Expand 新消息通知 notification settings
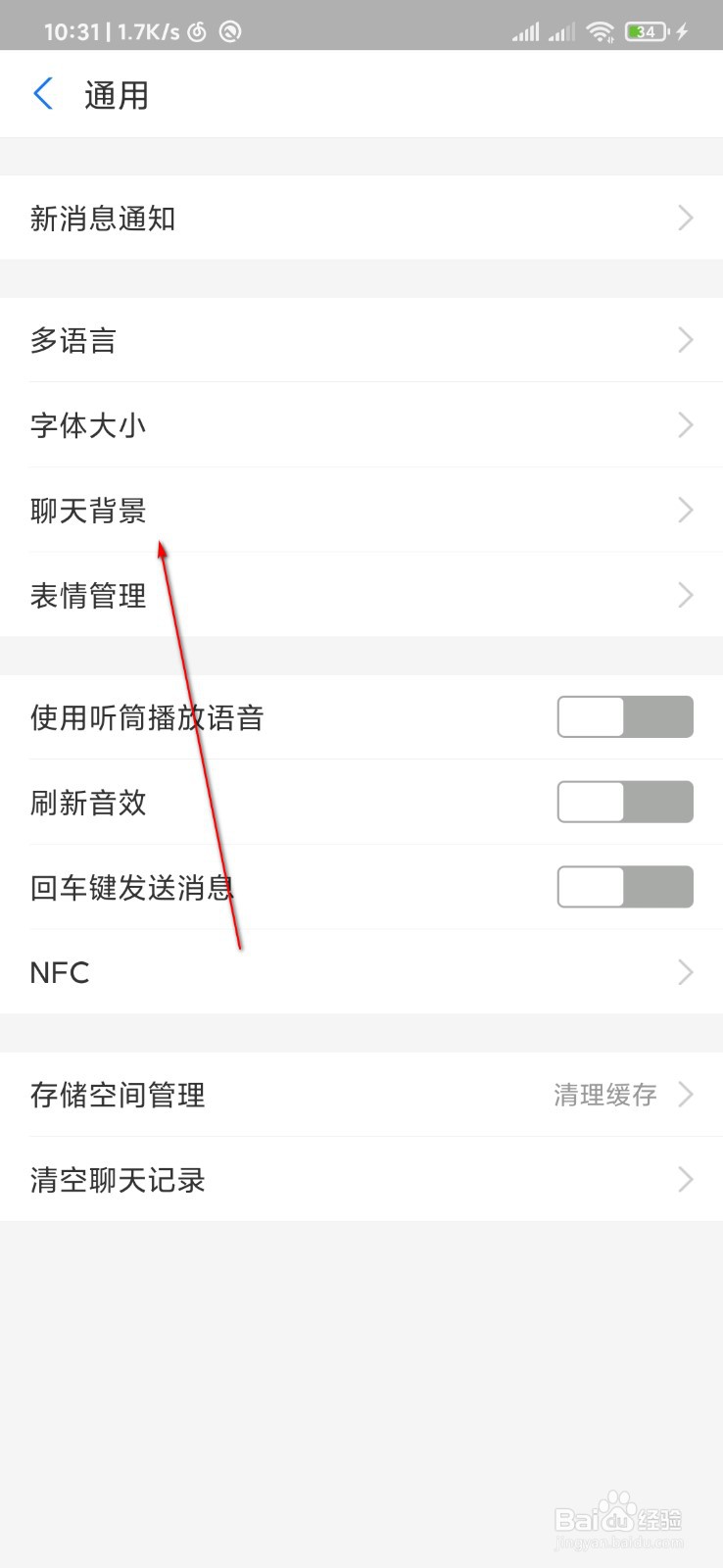This screenshot has width=723, height=1568. [x=685, y=218]
